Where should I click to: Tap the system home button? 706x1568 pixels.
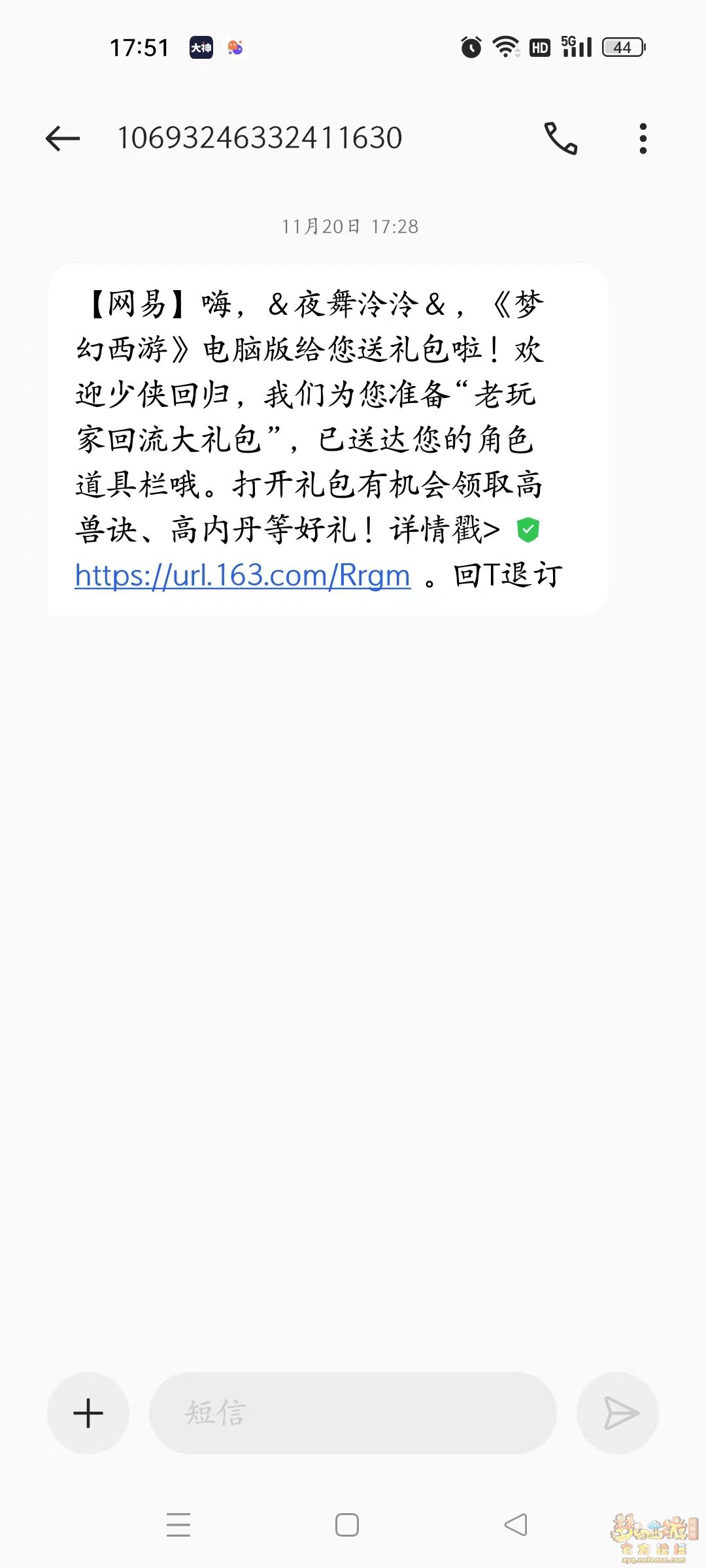[x=347, y=1524]
